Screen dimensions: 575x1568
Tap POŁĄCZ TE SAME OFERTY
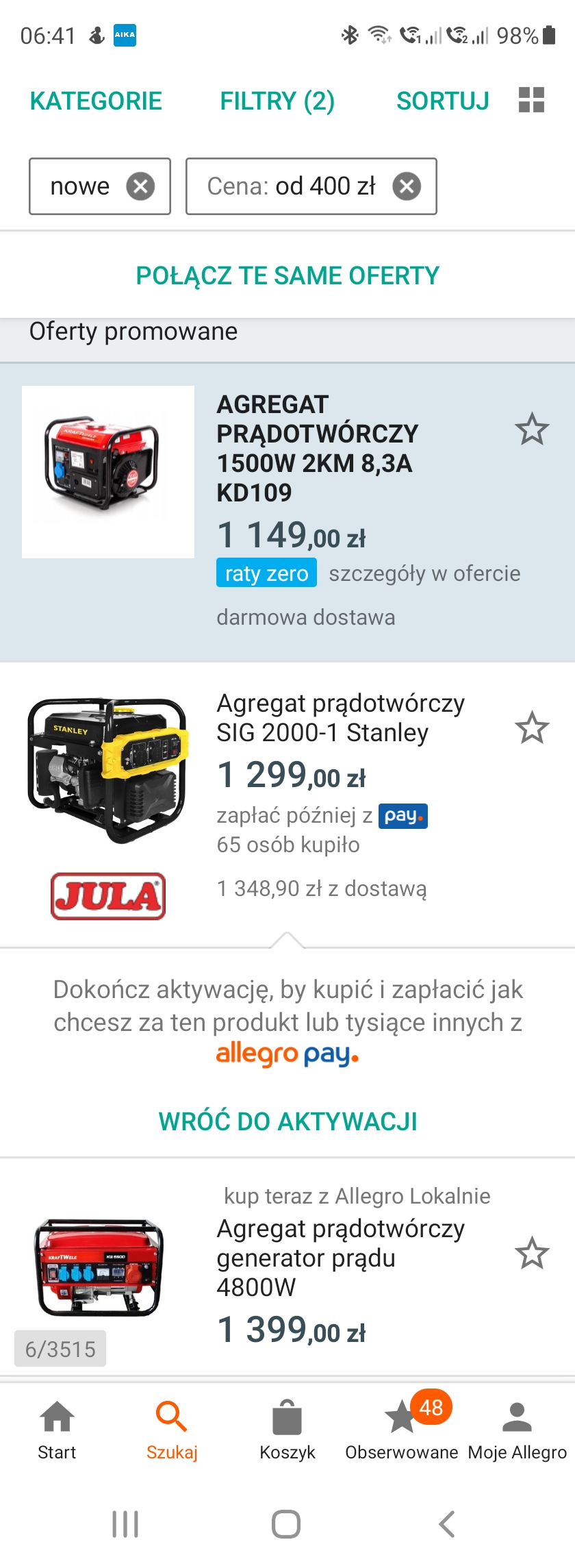pos(287,275)
